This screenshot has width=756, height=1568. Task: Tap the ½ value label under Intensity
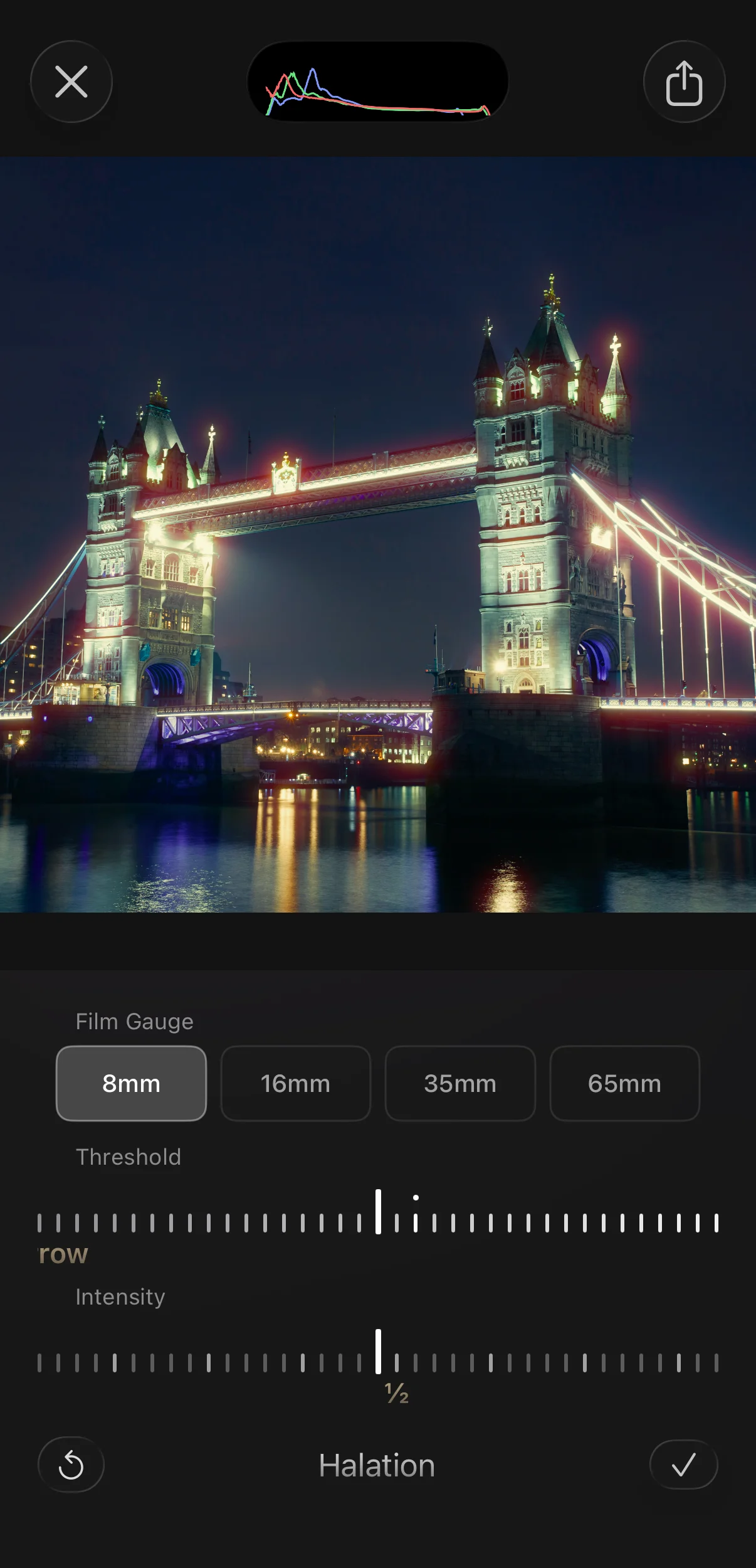[396, 1394]
